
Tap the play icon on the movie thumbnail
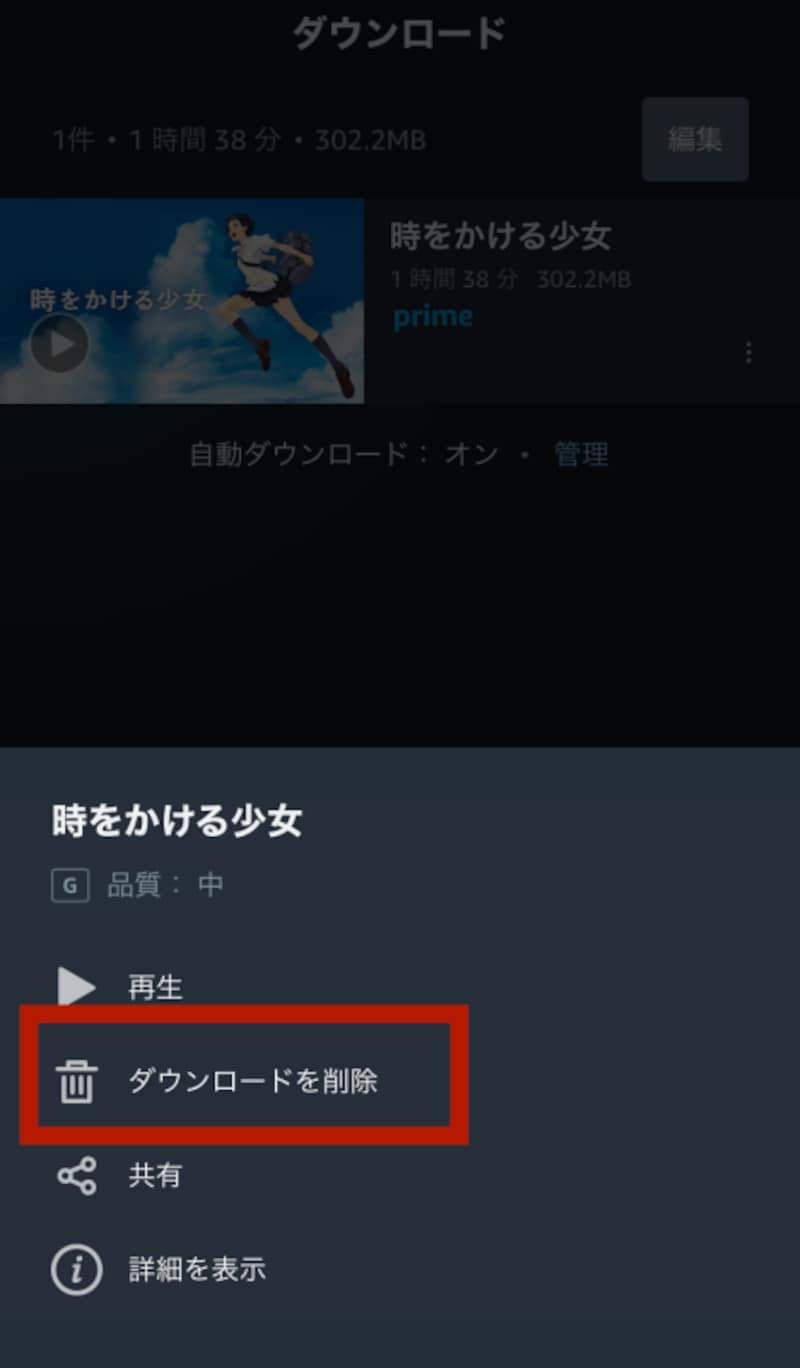click(60, 344)
